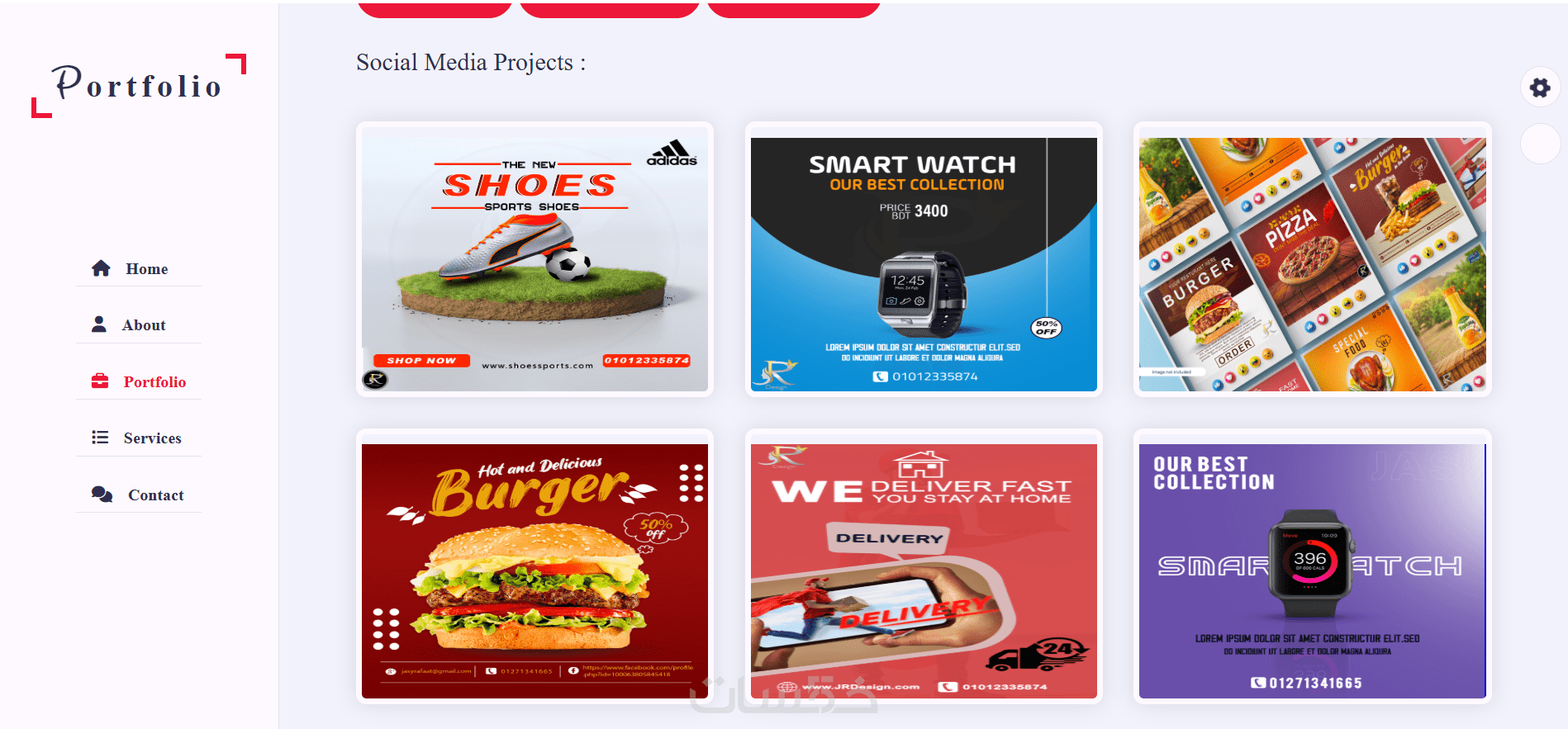The width and height of the screenshot is (1568, 729).
Task: Open the Contact page
Action: click(138, 495)
